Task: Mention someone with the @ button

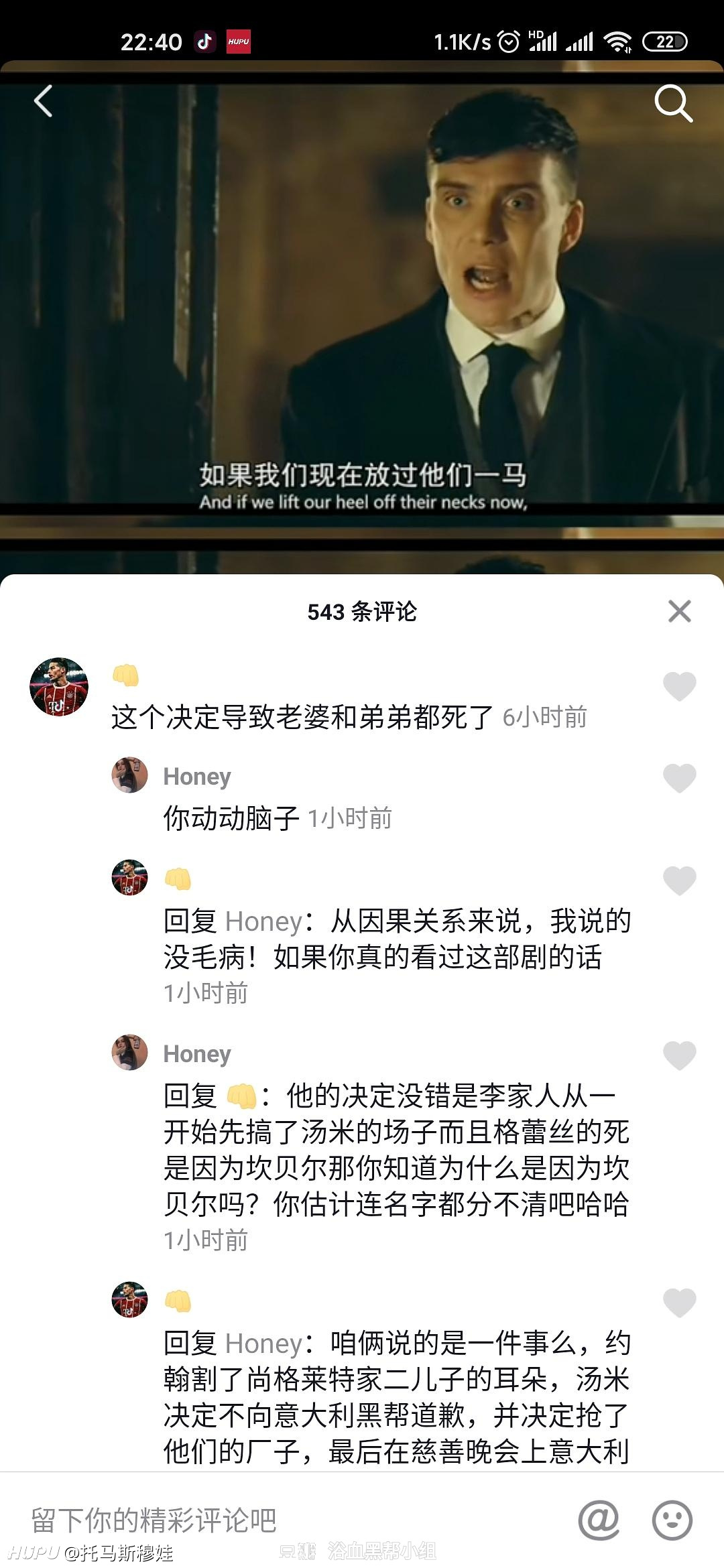Action: [x=599, y=1520]
